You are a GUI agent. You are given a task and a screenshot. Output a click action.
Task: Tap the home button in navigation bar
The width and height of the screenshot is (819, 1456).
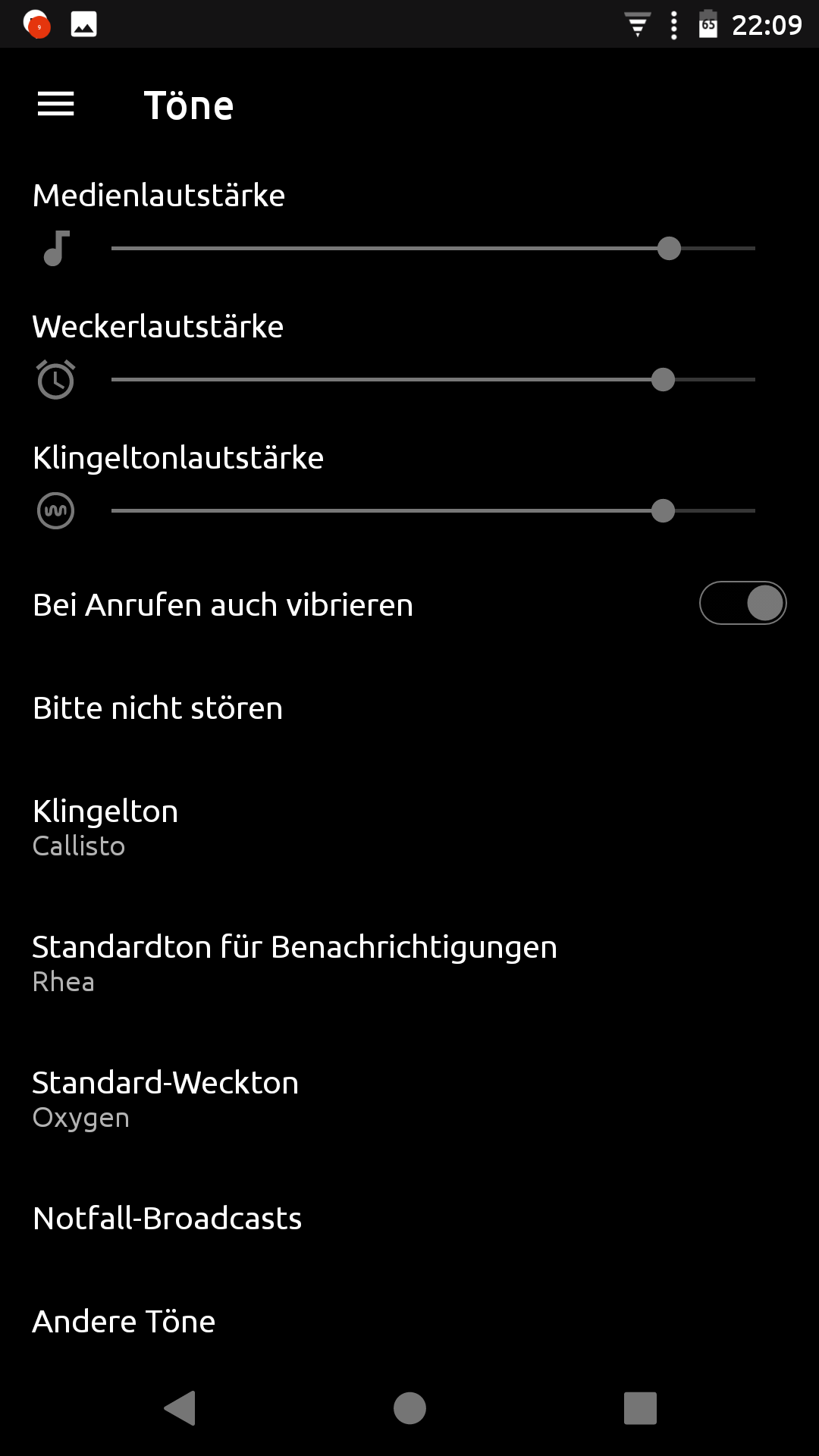[x=409, y=1408]
